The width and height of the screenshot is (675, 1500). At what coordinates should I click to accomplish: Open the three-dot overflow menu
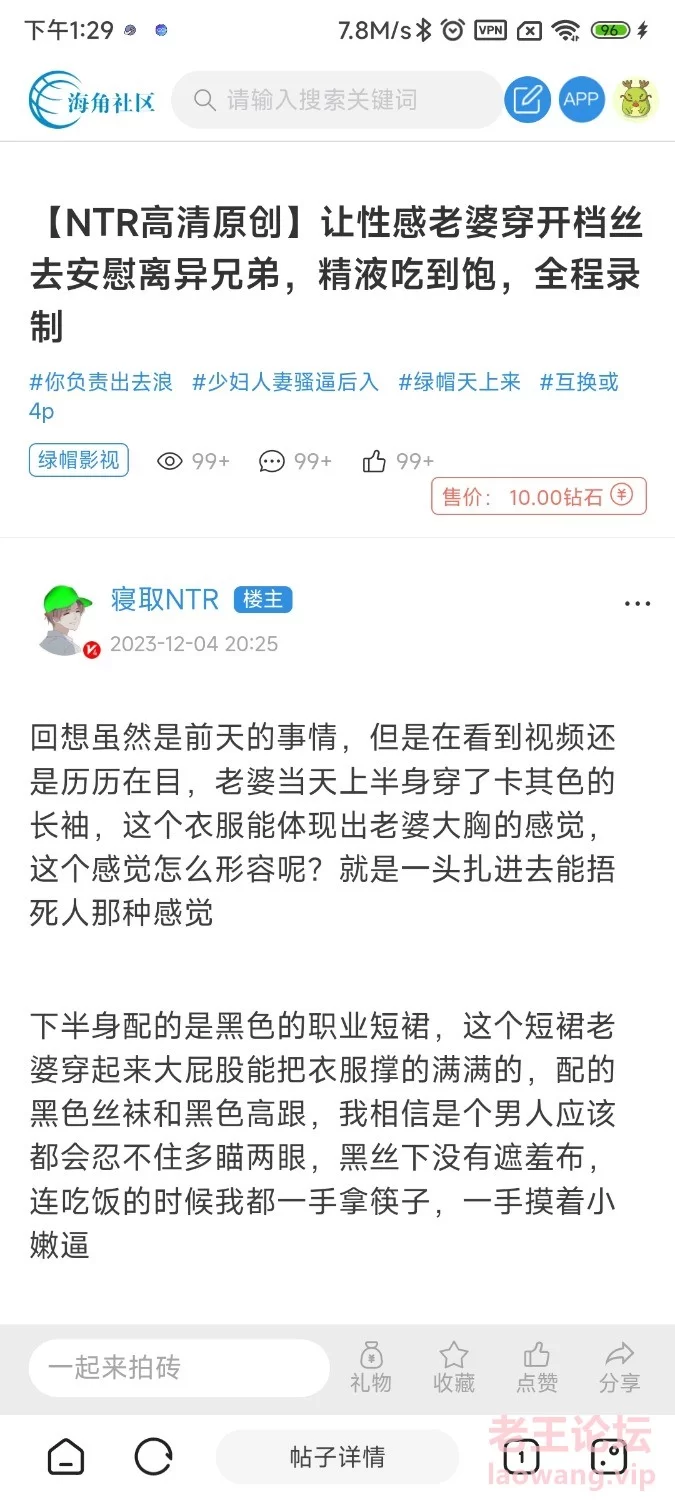click(x=637, y=603)
